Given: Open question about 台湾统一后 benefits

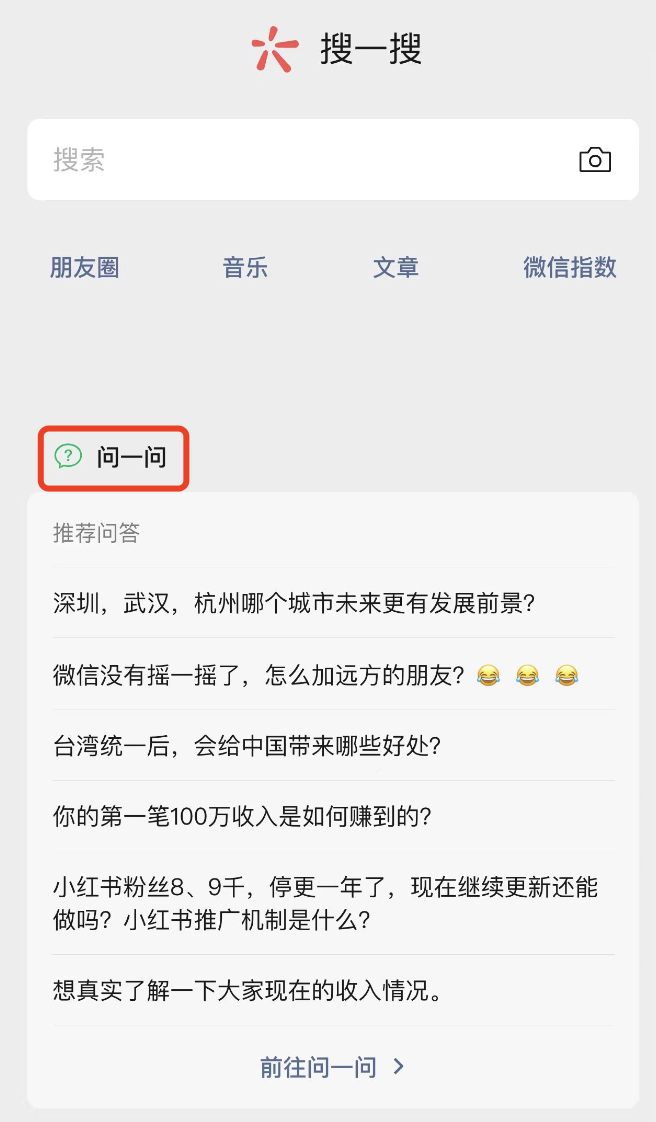Looking at the screenshot, I should click(x=247, y=746).
